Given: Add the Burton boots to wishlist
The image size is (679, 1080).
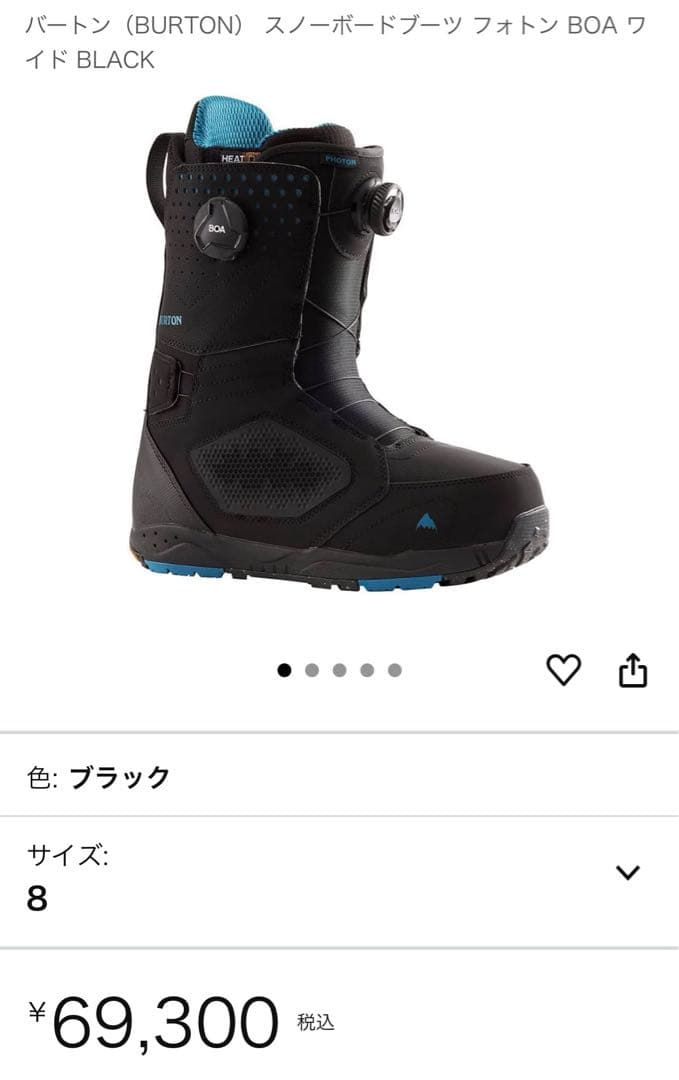Looking at the screenshot, I should (563, 670).
